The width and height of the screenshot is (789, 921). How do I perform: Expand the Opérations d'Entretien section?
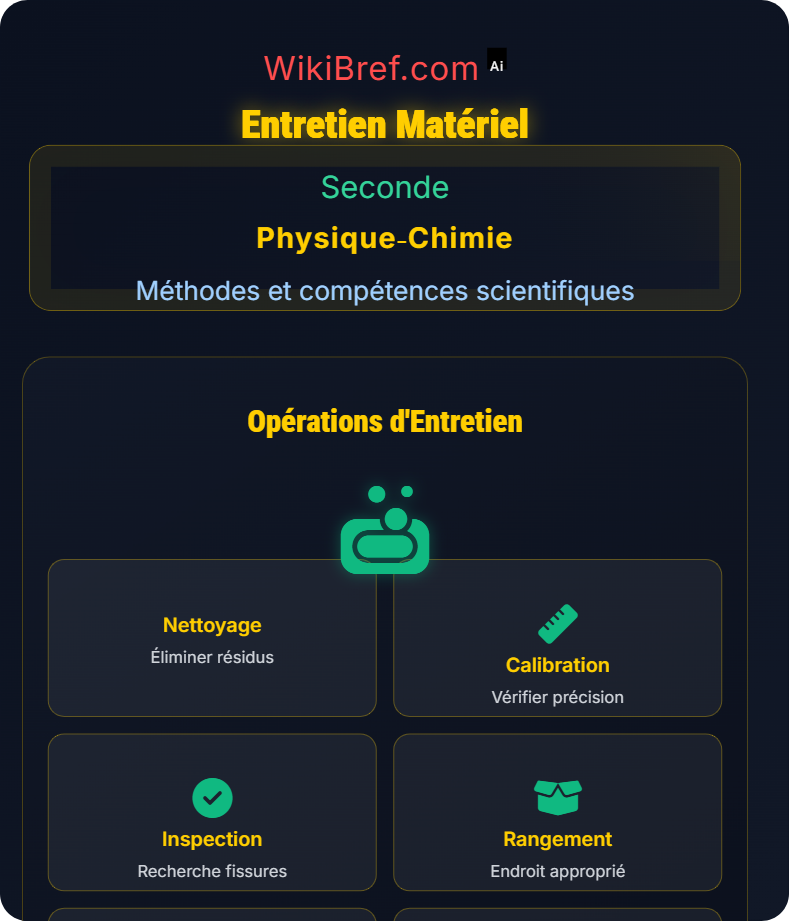click(385, 421)
